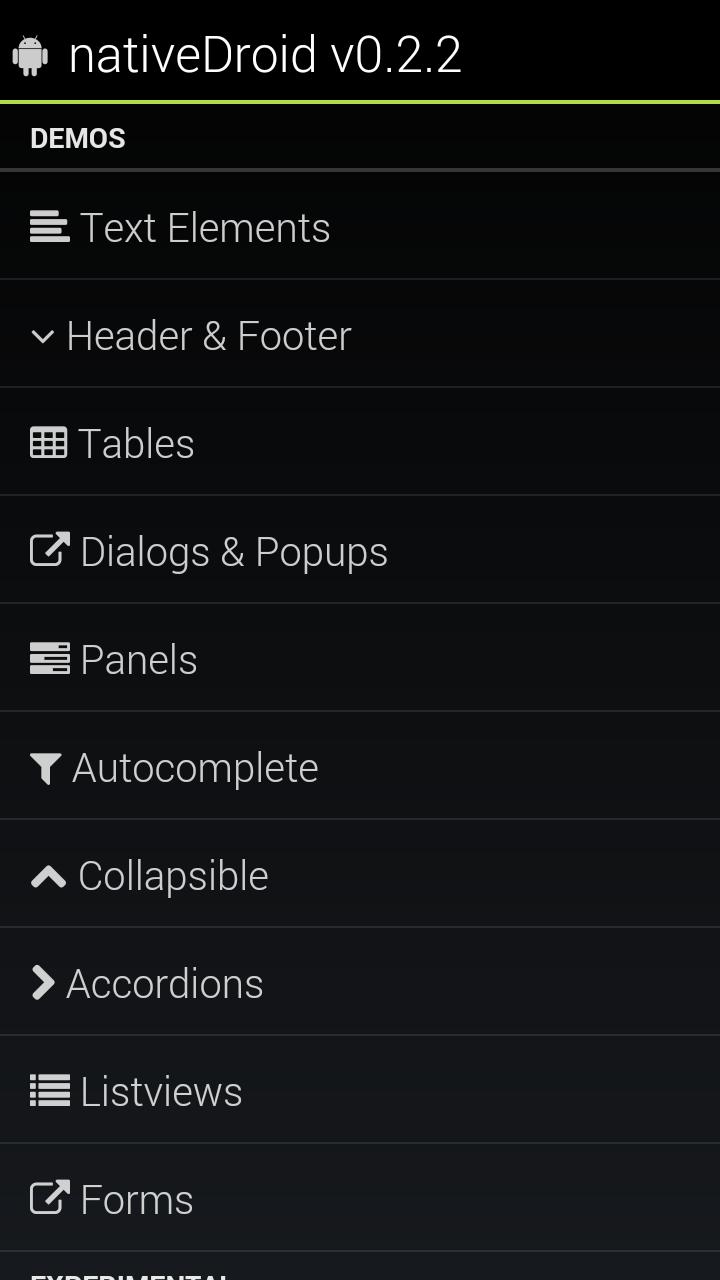This screenshot has height=1280, width=720.
Task: Select the table grid icon next to Tables
Action: click(48, 442)
